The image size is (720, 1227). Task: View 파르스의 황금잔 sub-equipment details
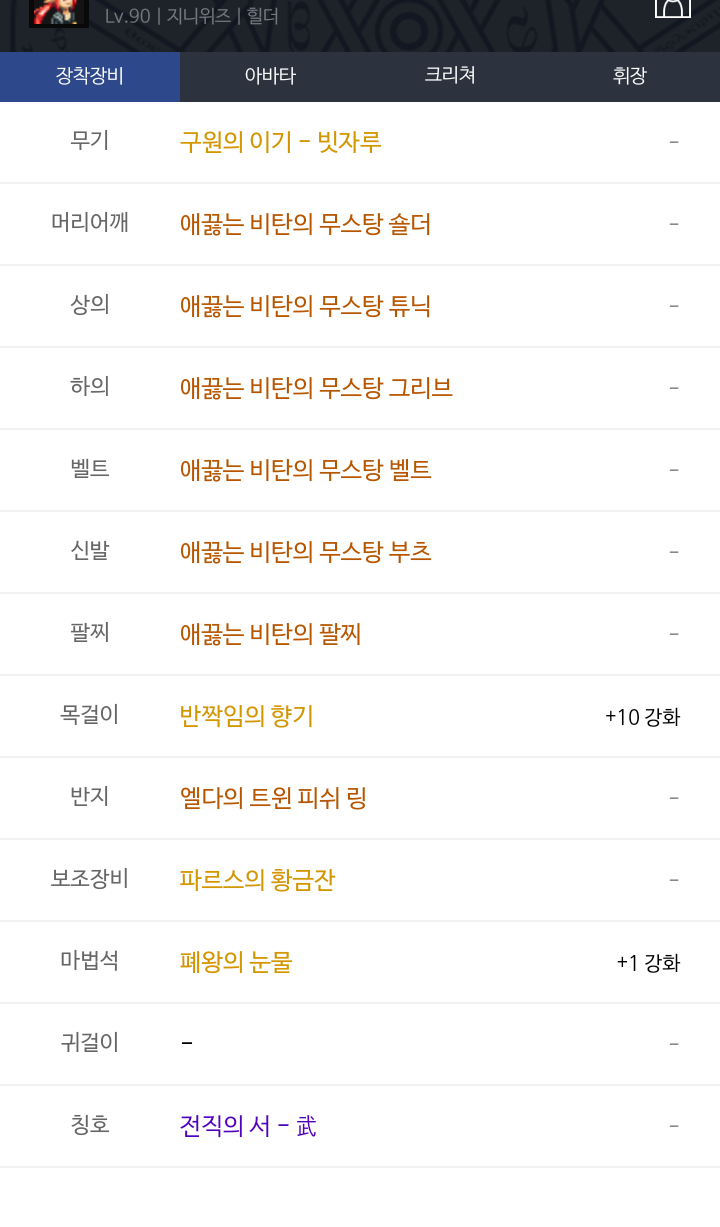(x=257, y=880)
